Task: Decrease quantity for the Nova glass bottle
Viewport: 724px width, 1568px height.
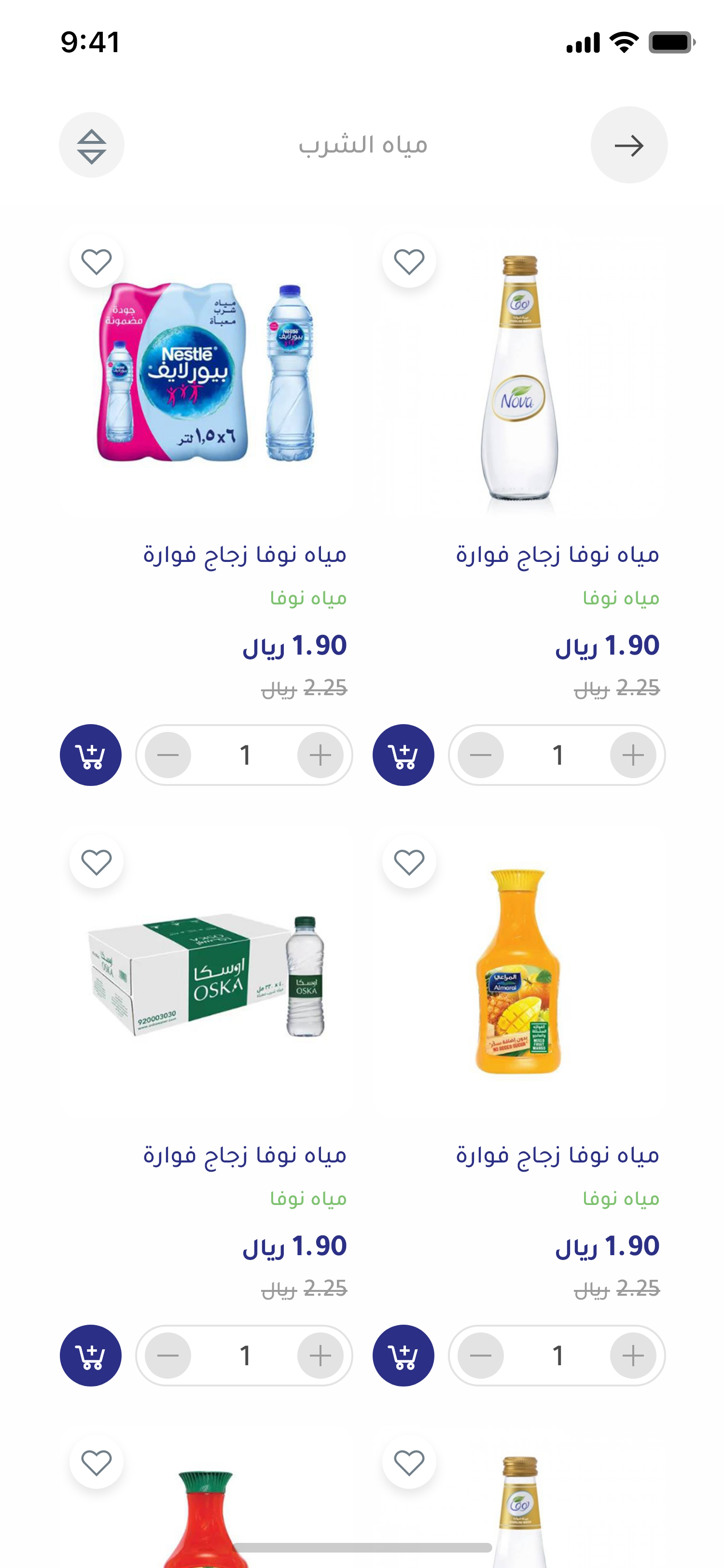Action: (x=481, y=755)
